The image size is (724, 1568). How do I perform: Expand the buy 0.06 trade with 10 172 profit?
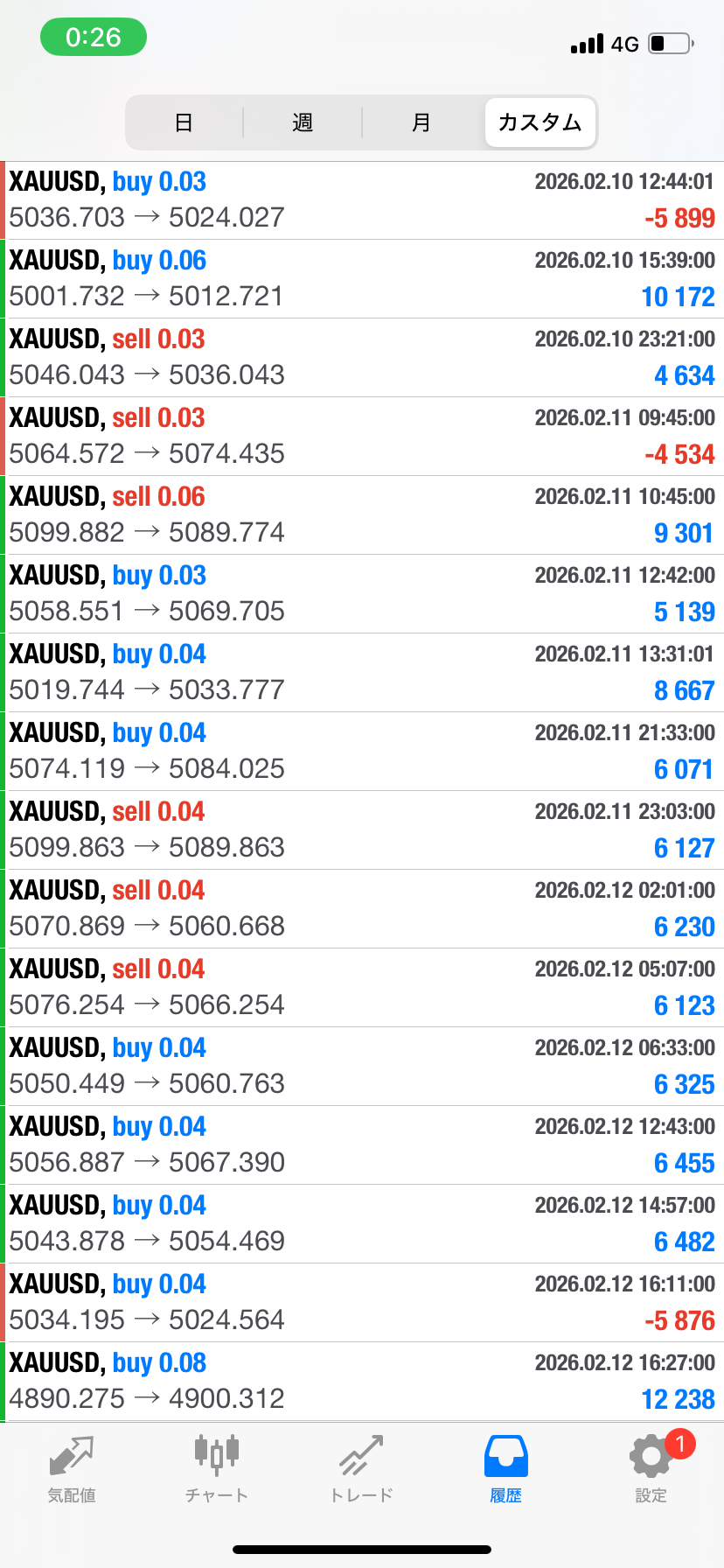(362, 279)
